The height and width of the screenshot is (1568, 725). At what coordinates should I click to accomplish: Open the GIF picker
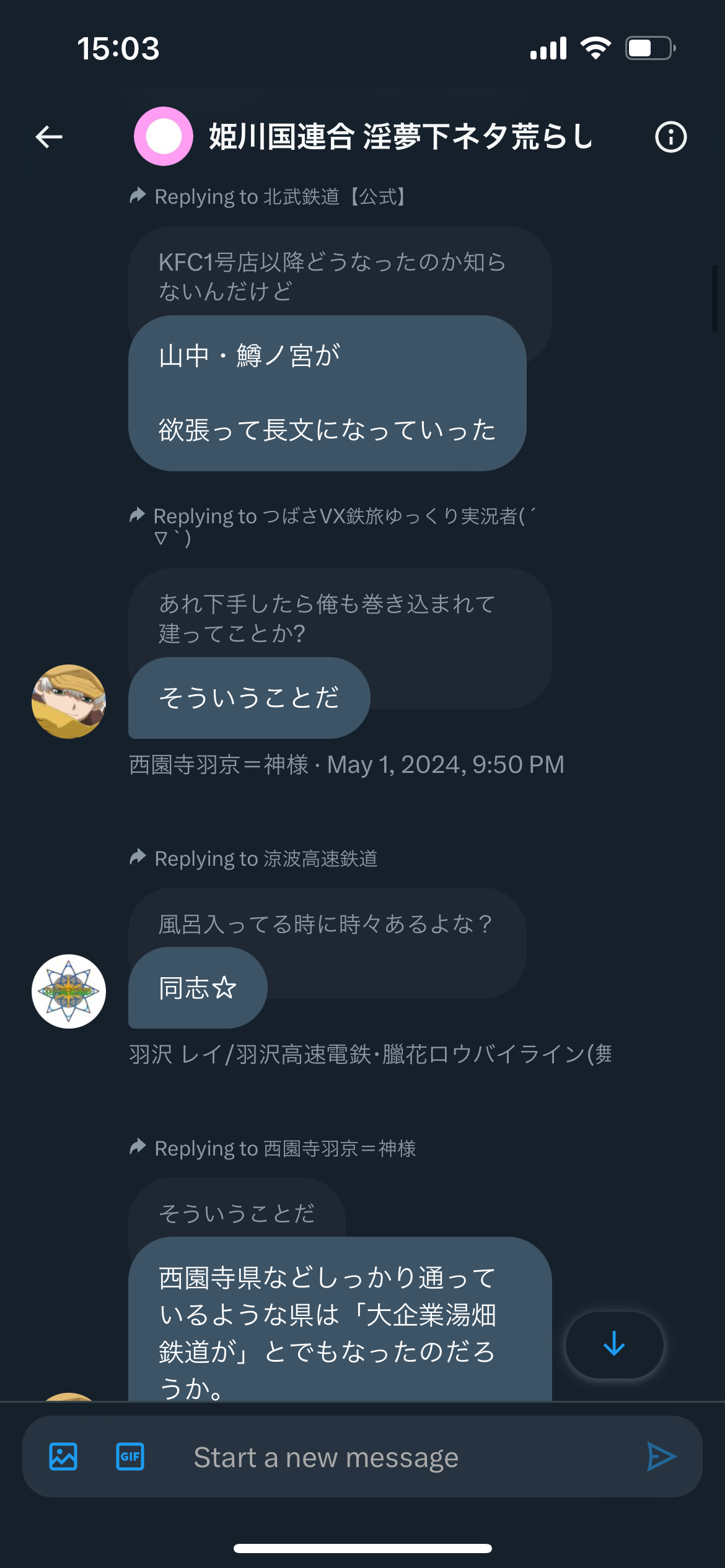pos(130,1457)
